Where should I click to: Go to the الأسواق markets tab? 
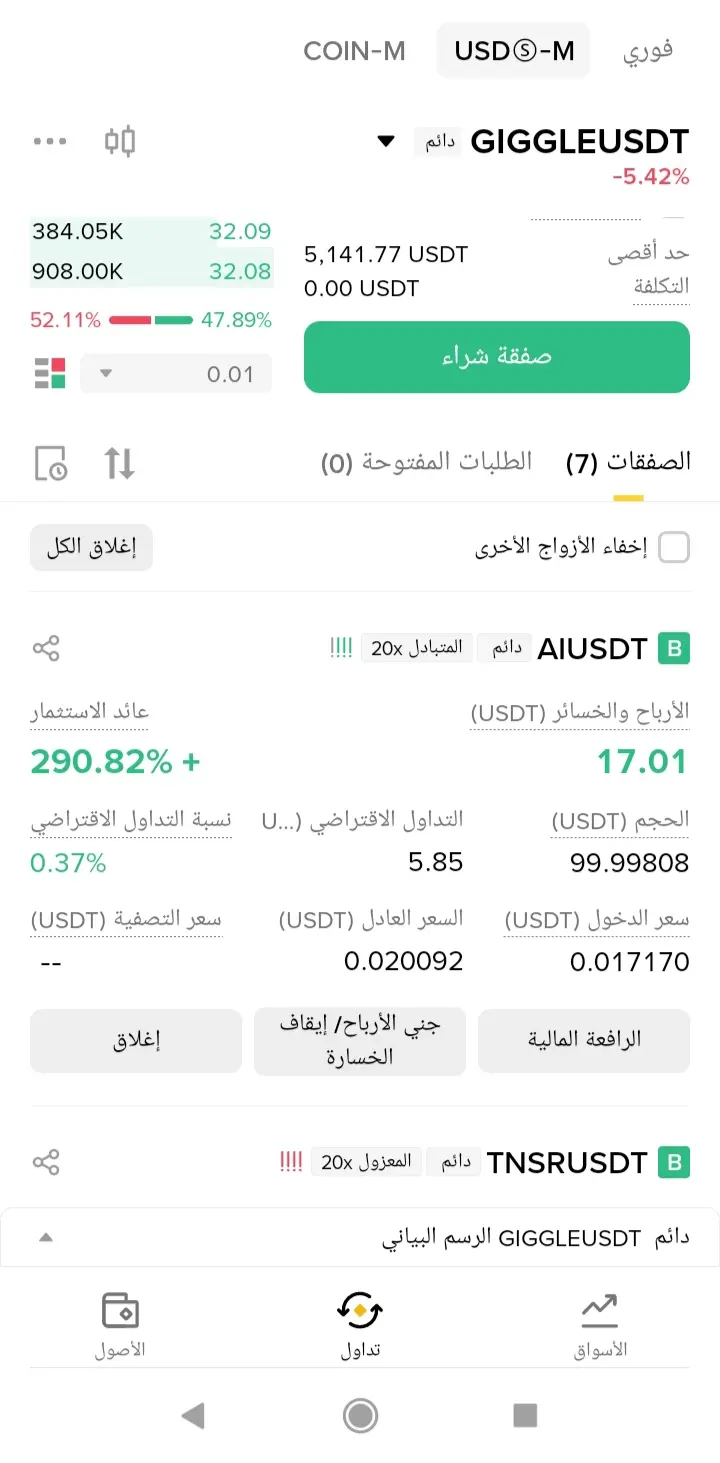[x=600, y=1325]
